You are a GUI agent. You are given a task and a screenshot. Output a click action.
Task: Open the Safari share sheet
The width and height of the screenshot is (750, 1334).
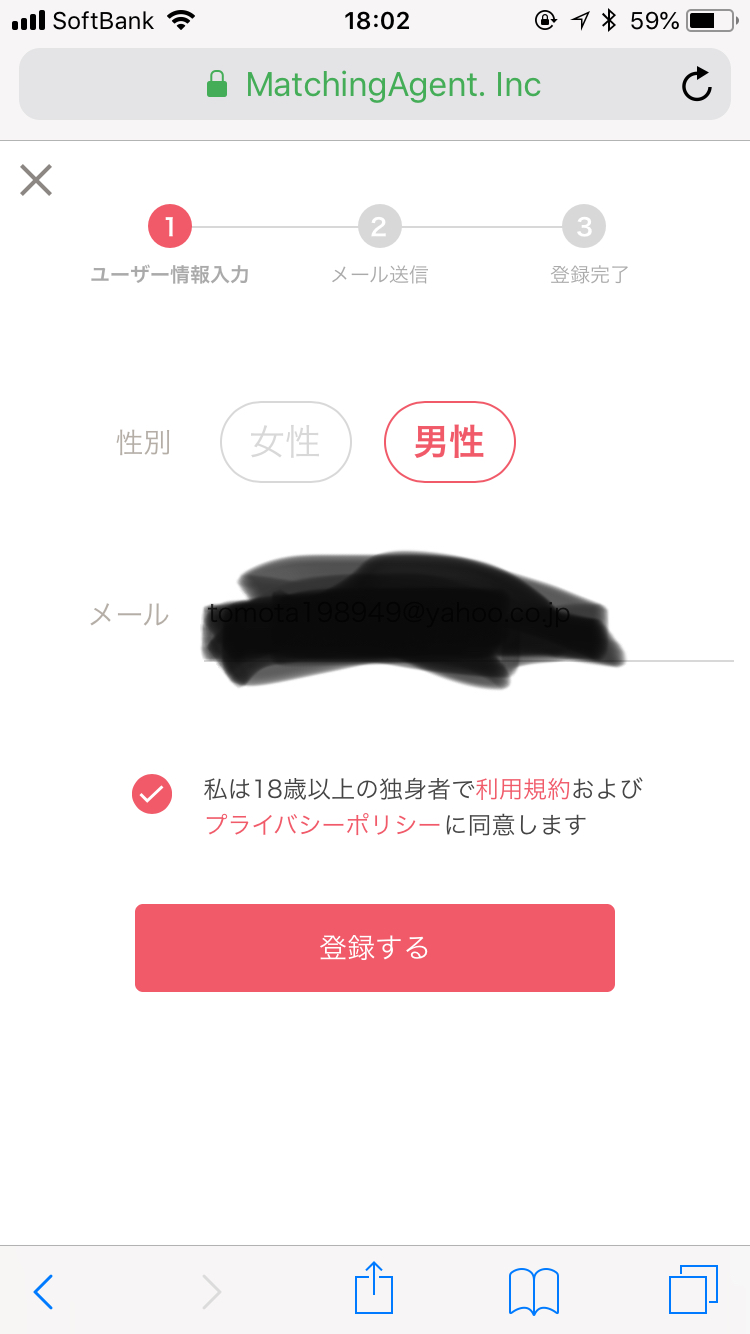[374, 1289]
